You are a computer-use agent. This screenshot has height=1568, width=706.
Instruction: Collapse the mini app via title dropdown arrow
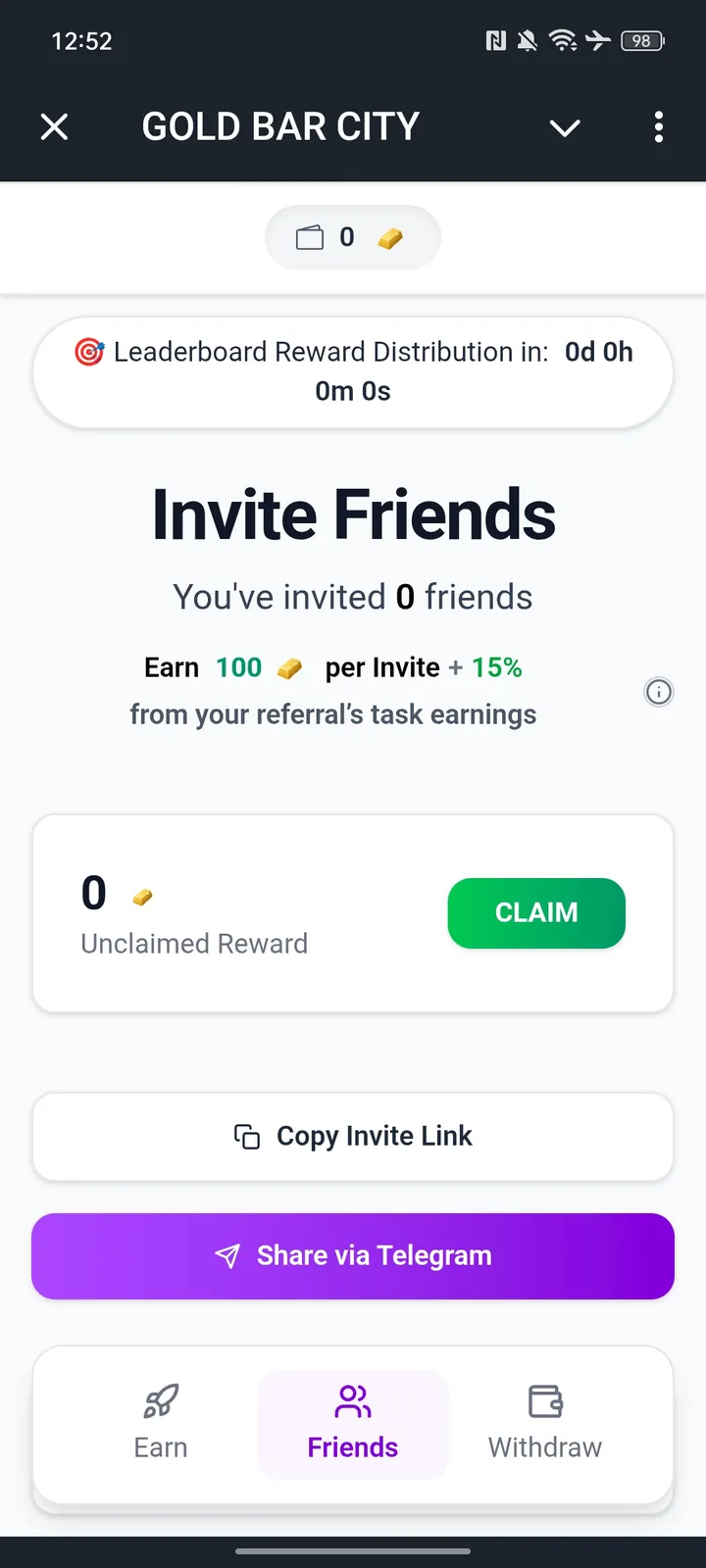point(565,127)
